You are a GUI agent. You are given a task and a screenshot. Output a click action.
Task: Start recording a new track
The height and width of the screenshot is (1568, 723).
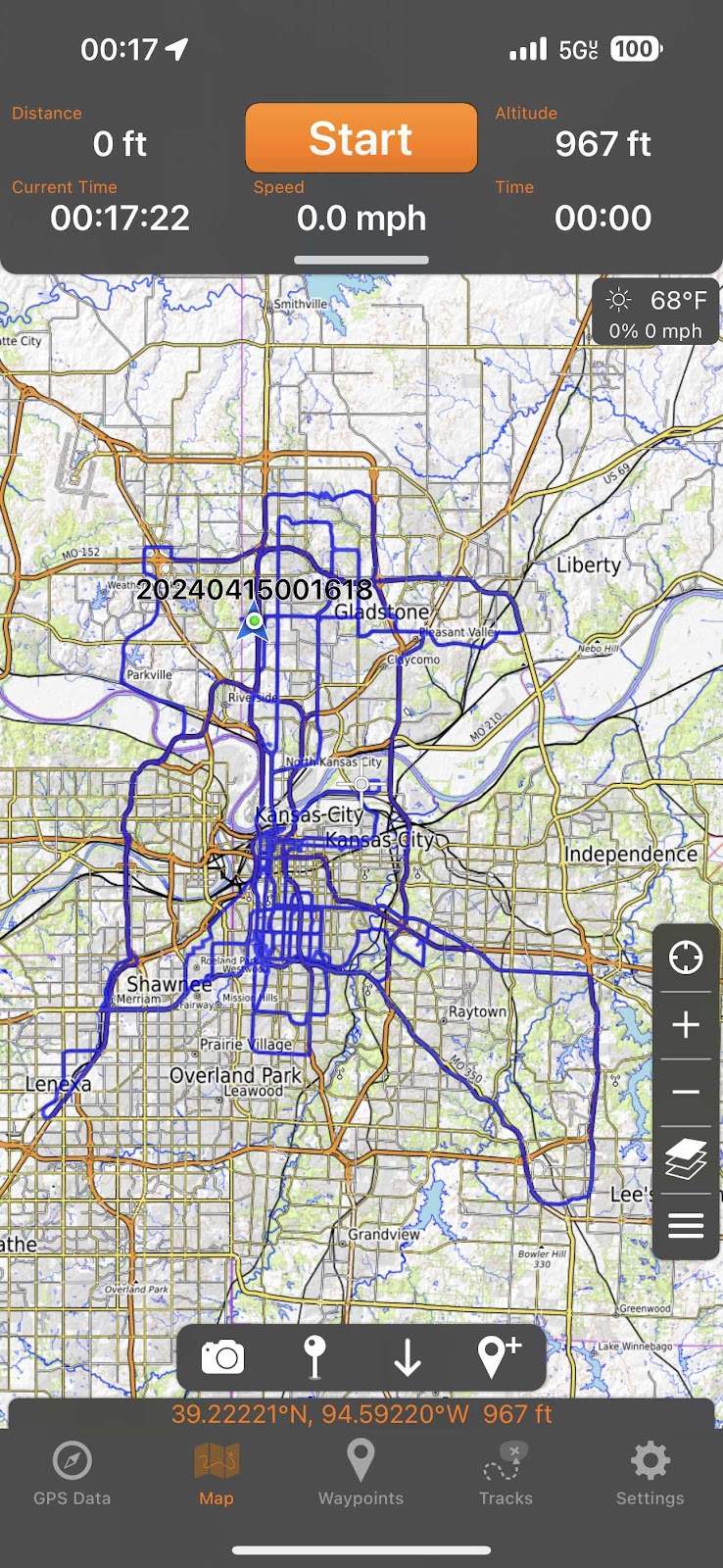361,138
